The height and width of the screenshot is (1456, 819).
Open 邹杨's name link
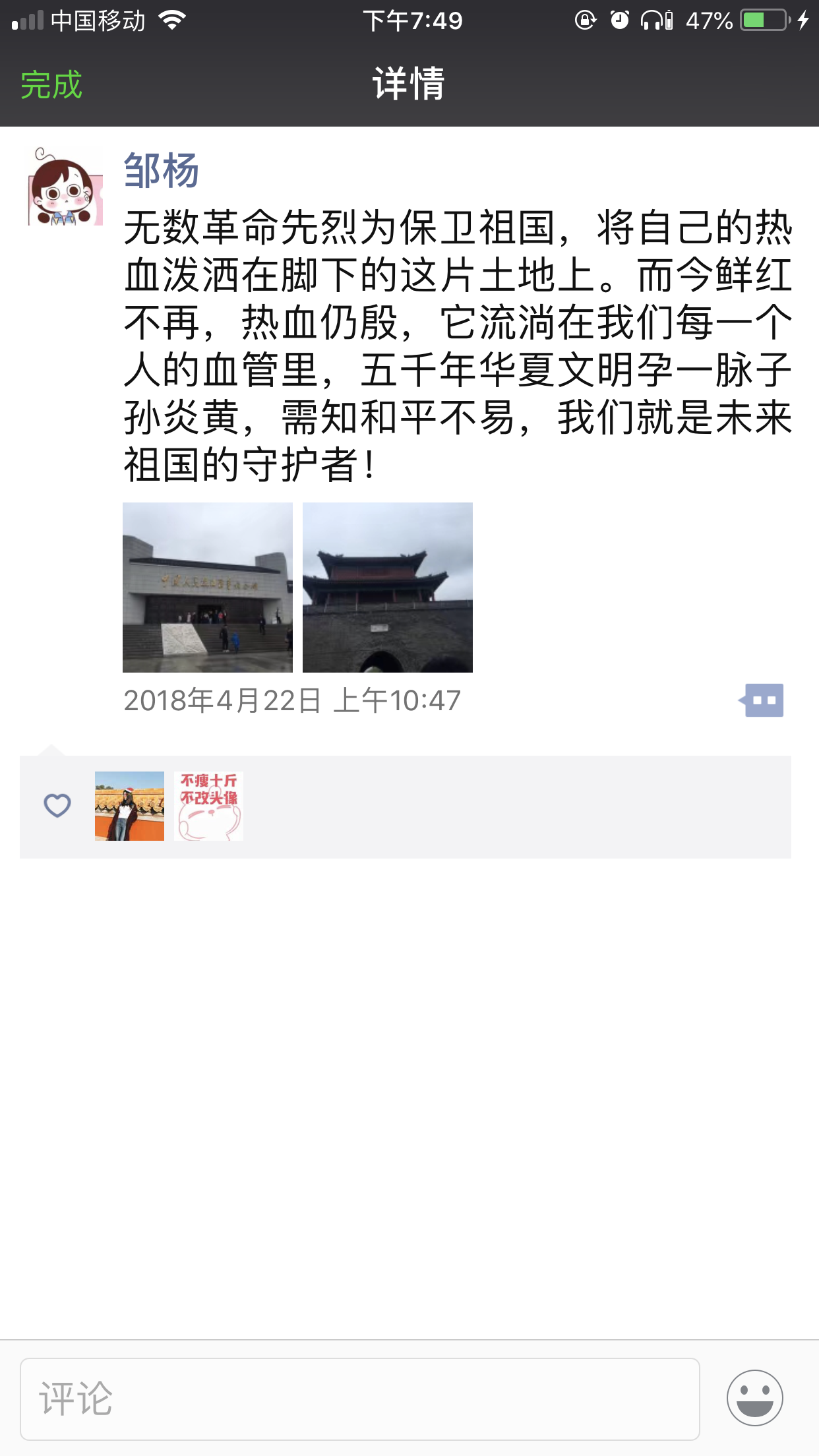click(x=162, y=171)
